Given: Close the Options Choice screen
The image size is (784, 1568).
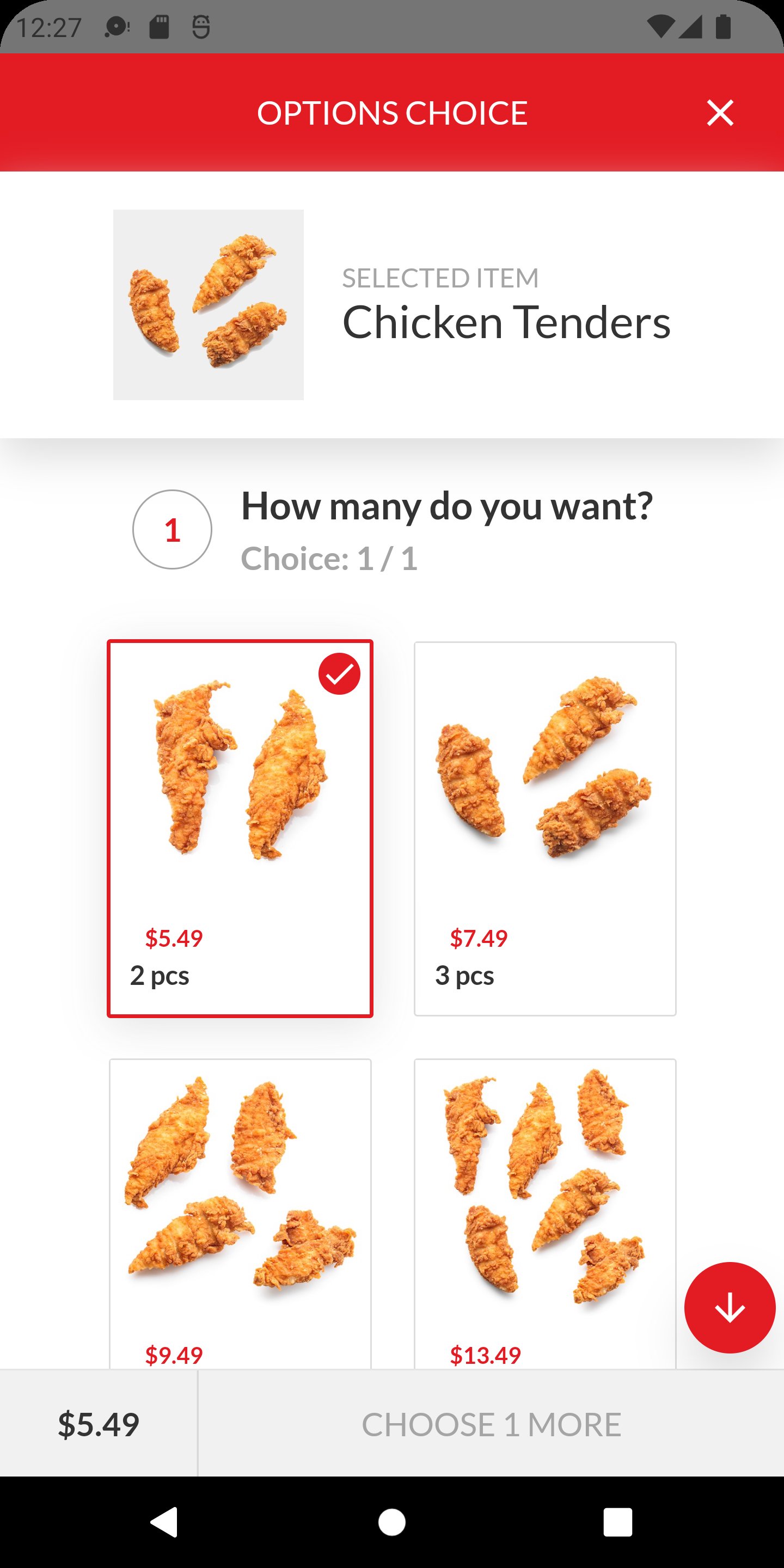Looking at the screenshot, I should [x=720, y=113].
